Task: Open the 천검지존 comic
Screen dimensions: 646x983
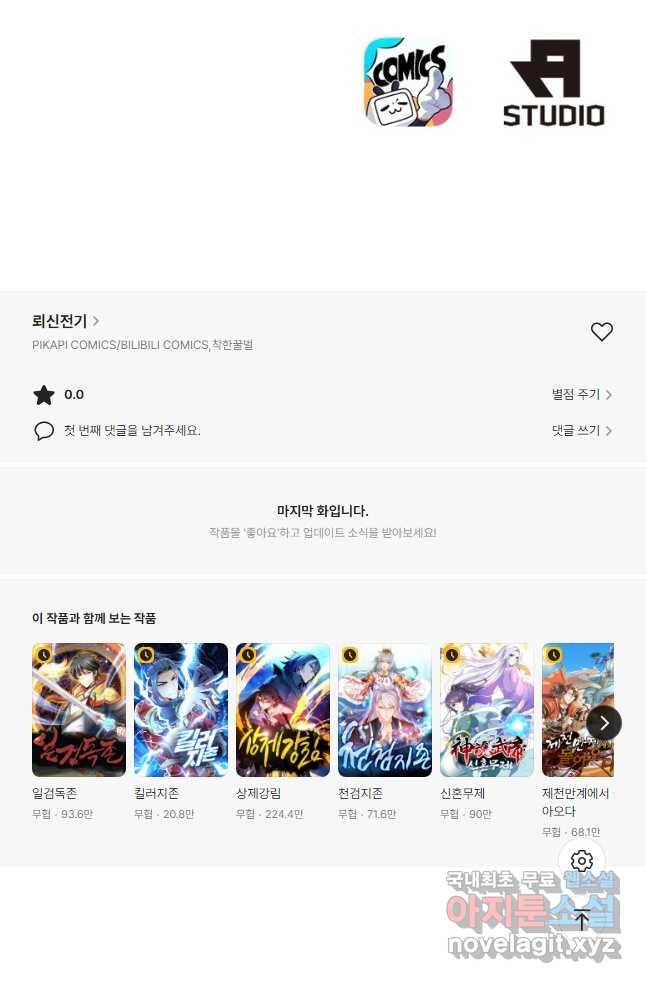Action: point(385,710)
